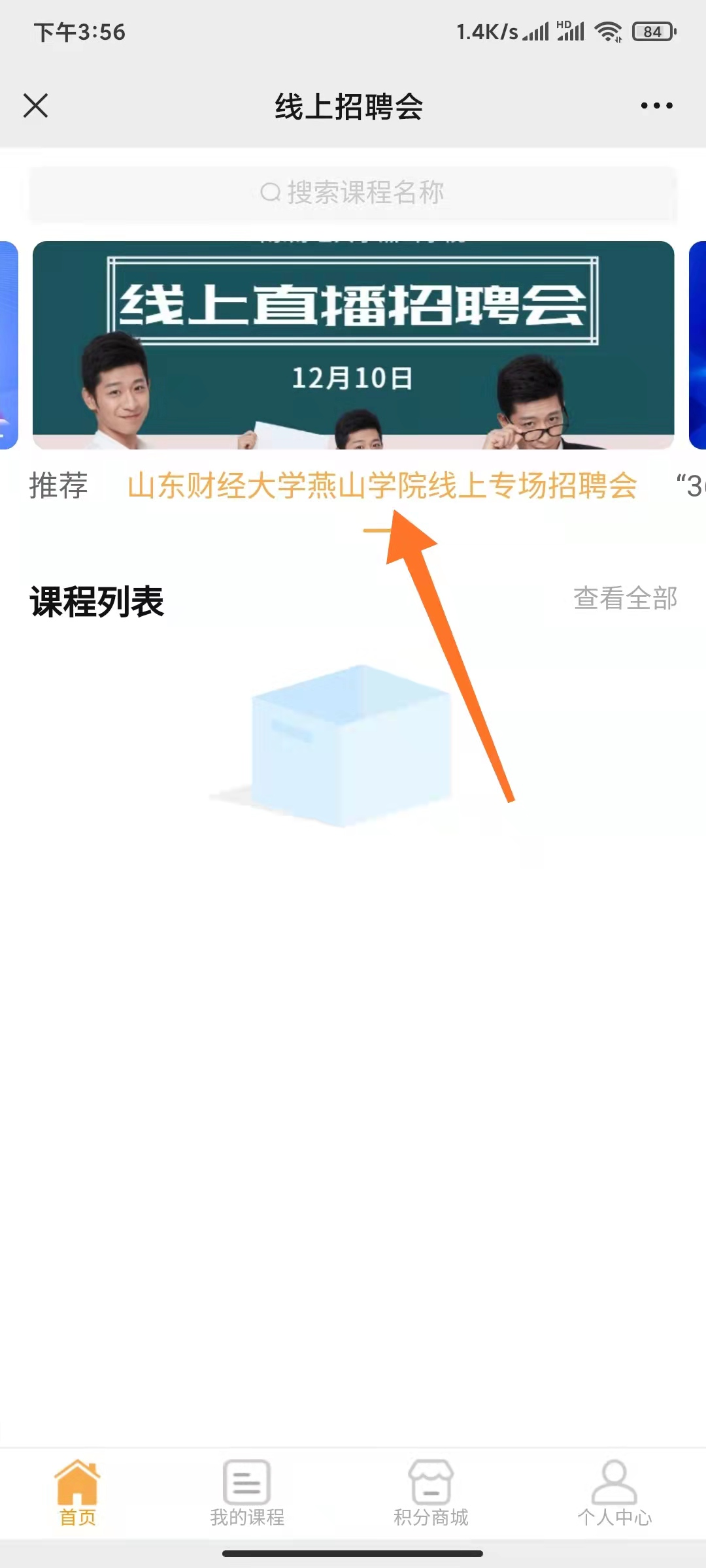Screen dimensions: 706x1568
Task: View all courses via 查看全部
Action: 625,598
